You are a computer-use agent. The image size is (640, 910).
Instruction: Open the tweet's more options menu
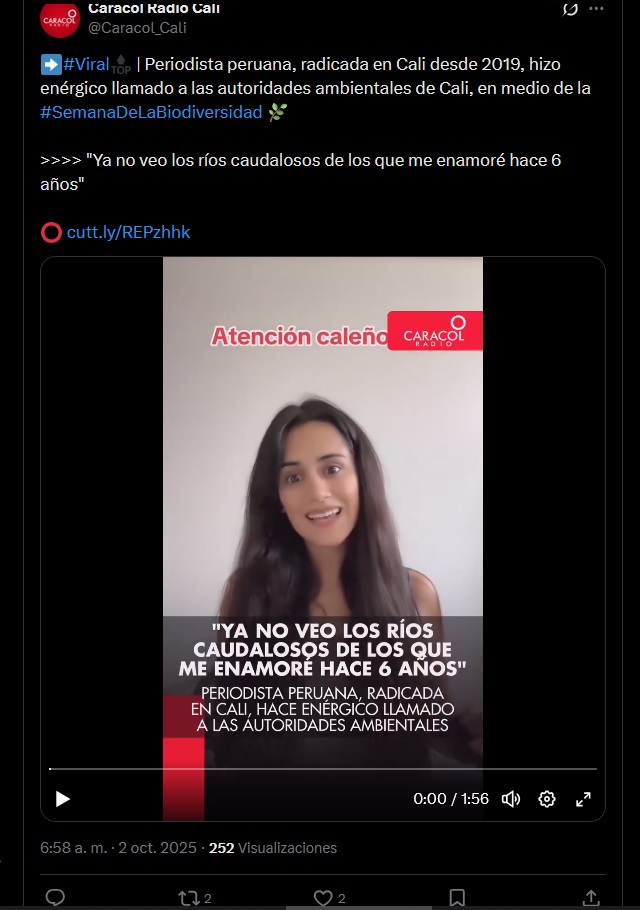pos(597,8)
